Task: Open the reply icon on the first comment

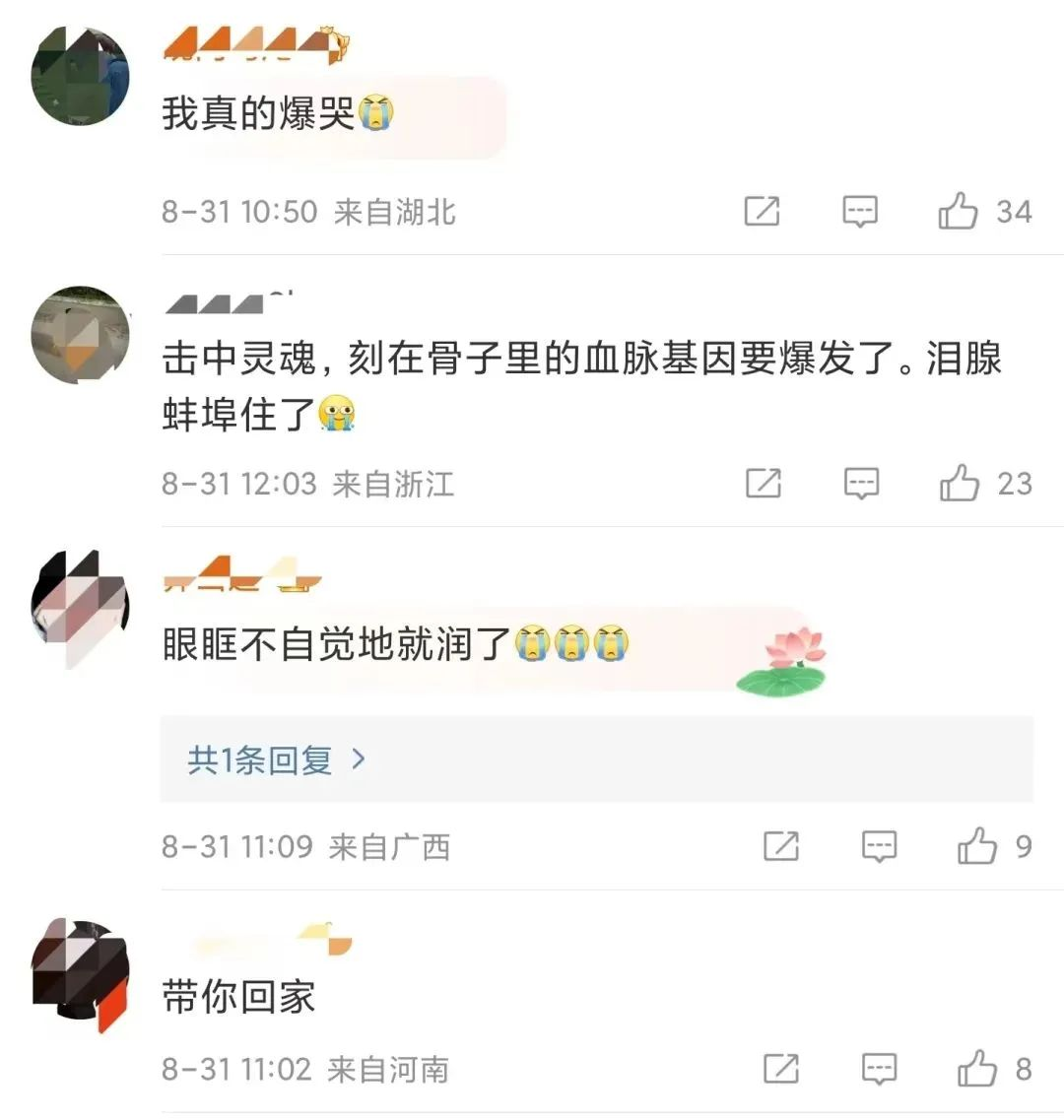Action: pyautogui.click(x=859, y=212)
